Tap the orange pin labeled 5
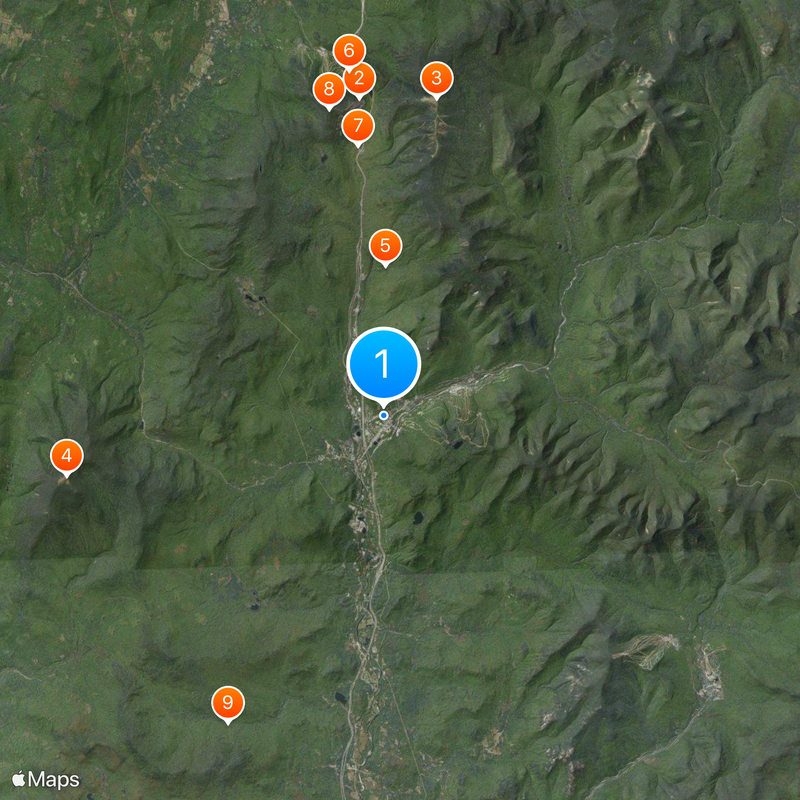Image resolution: width=800 pixels, height=800 pixels. click(385, 245)
